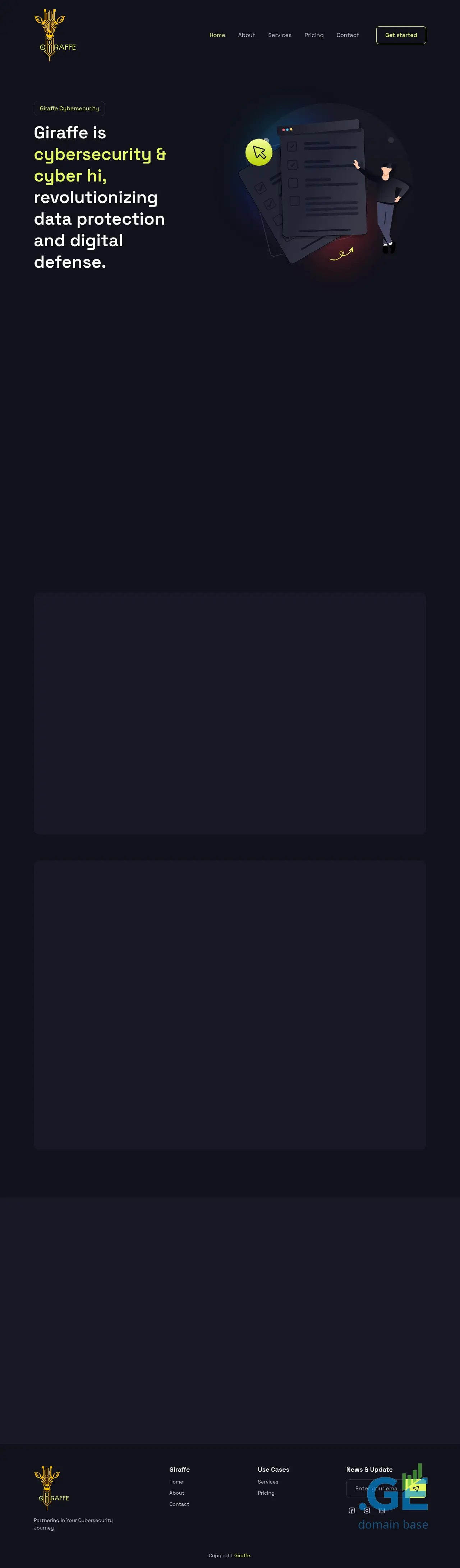Open Pricing under Use Cases
This screenshot has width=460, height=1568.
click(x=266, y=1493)
